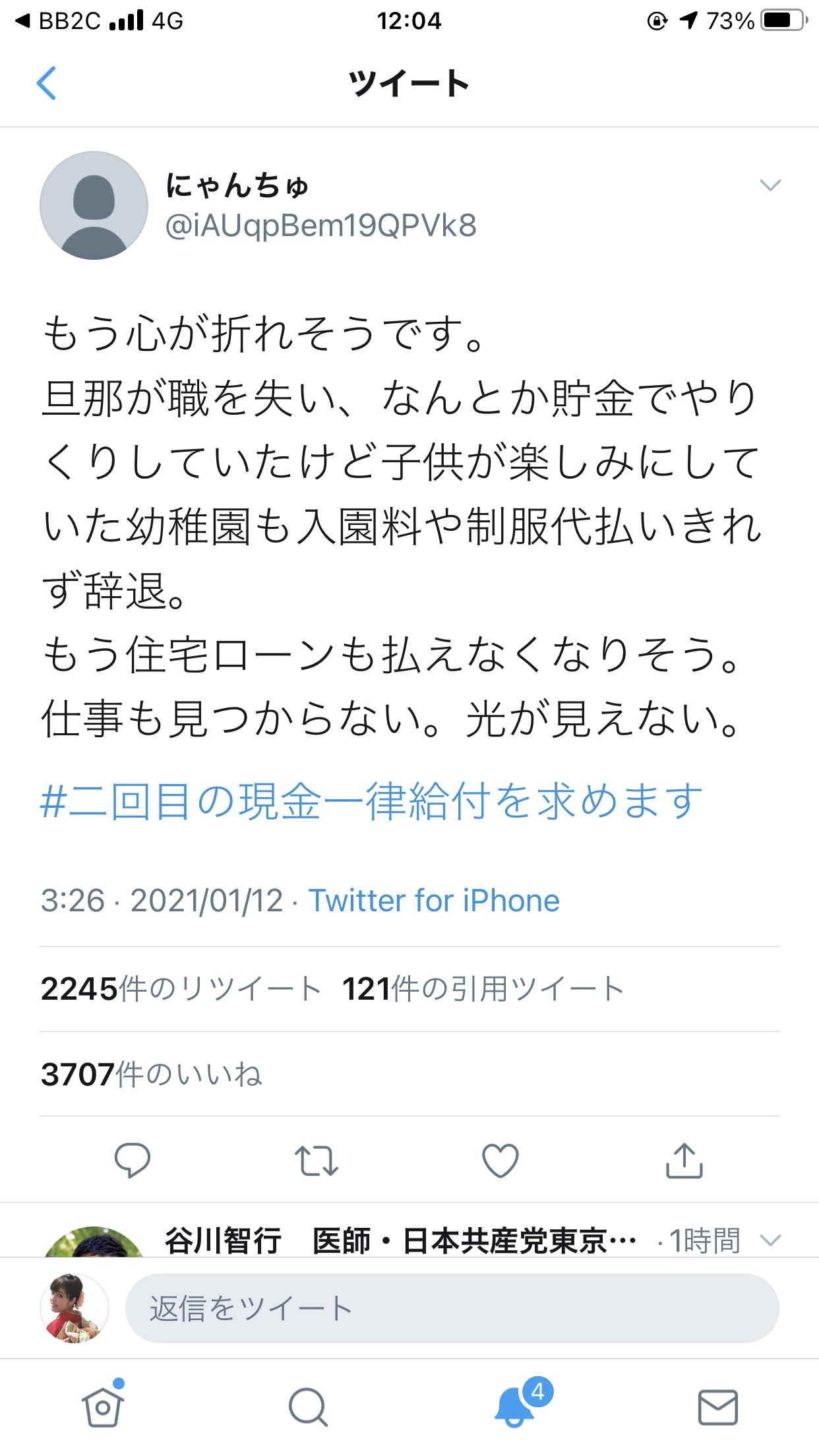The height and width of the screenshot is (1456, 819).
Task: View the 2245 retweets list
Action: point(181,989)
